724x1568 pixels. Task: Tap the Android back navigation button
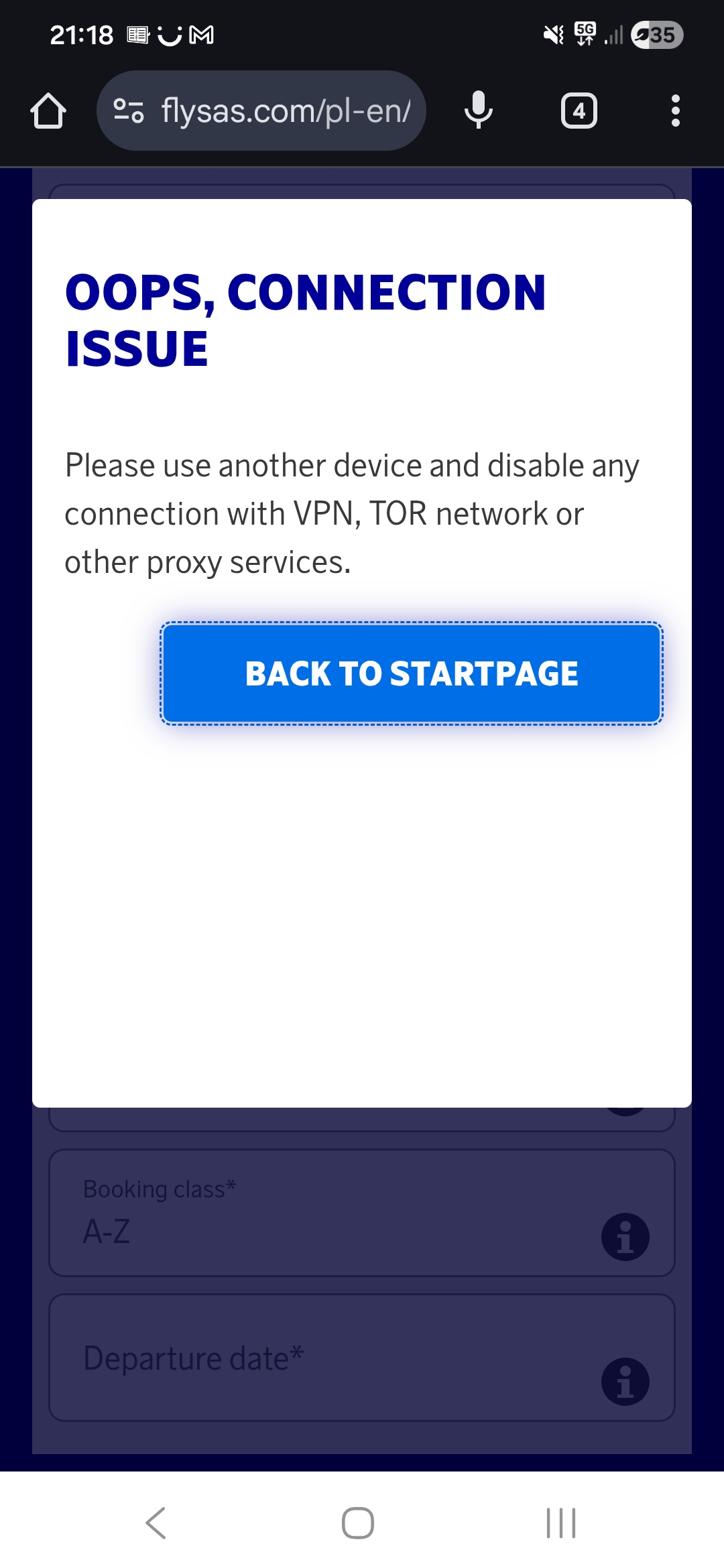point(154,1520)
